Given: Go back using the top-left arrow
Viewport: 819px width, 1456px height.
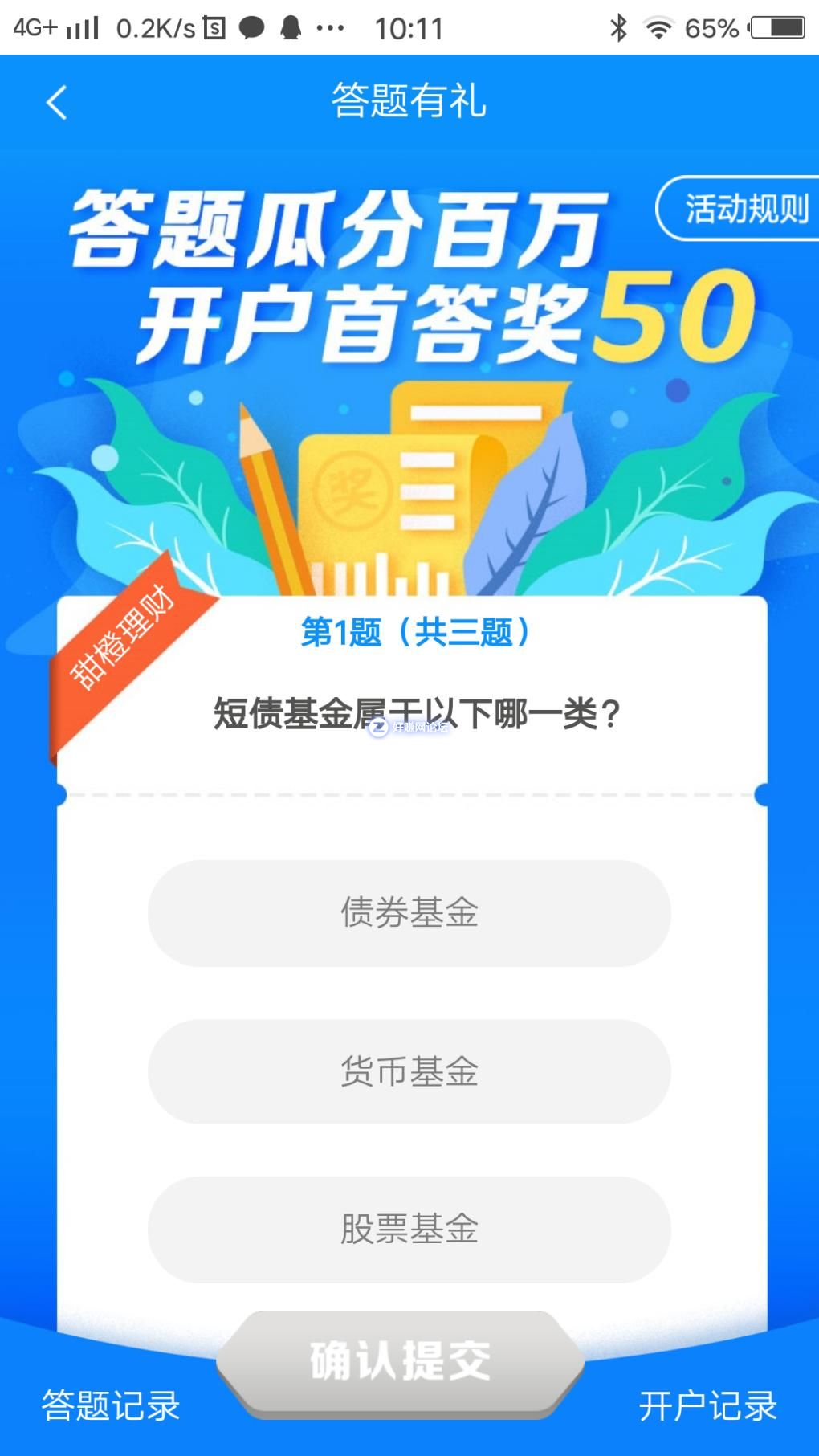Looking at the screenshot, I should coord(56,103).
